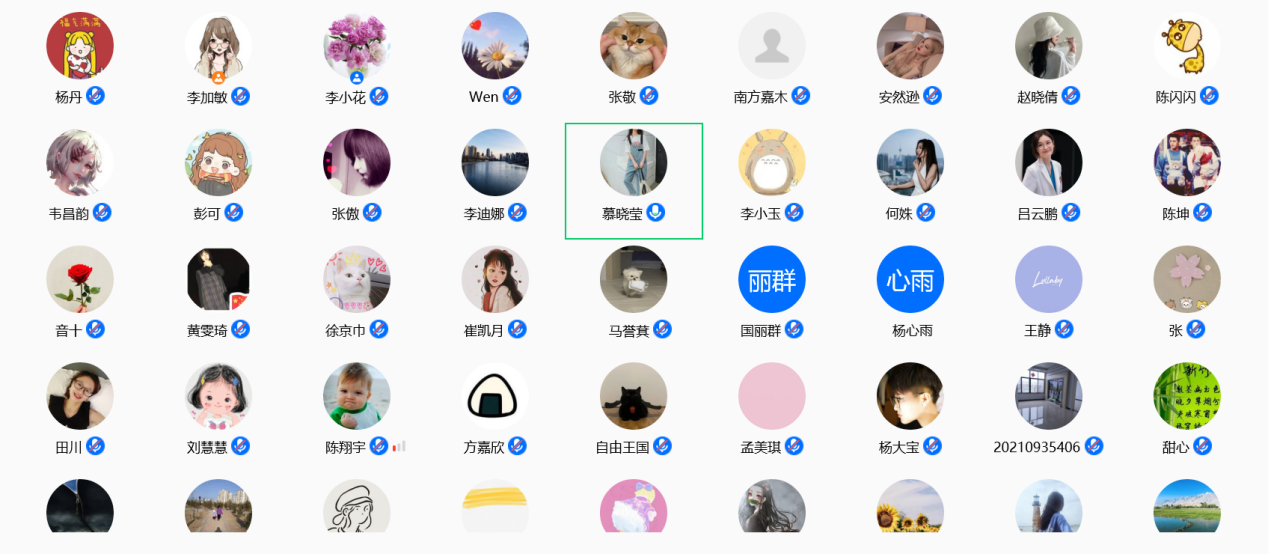Open 甜心's participant tile
The height and width of the screenshot is (554, 1268).
(1187, 396)
